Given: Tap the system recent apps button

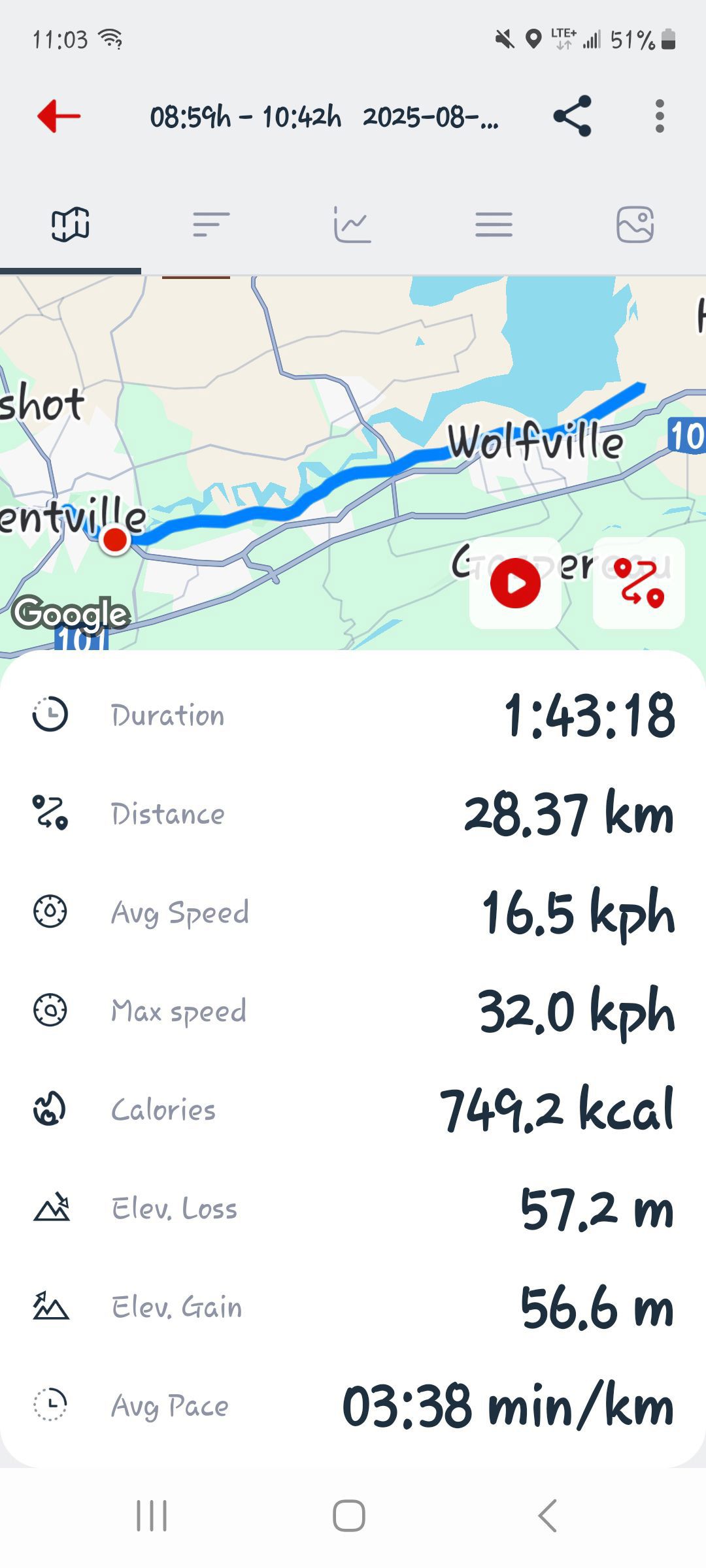Looking at the screenshot, I should pos(152,1516).
